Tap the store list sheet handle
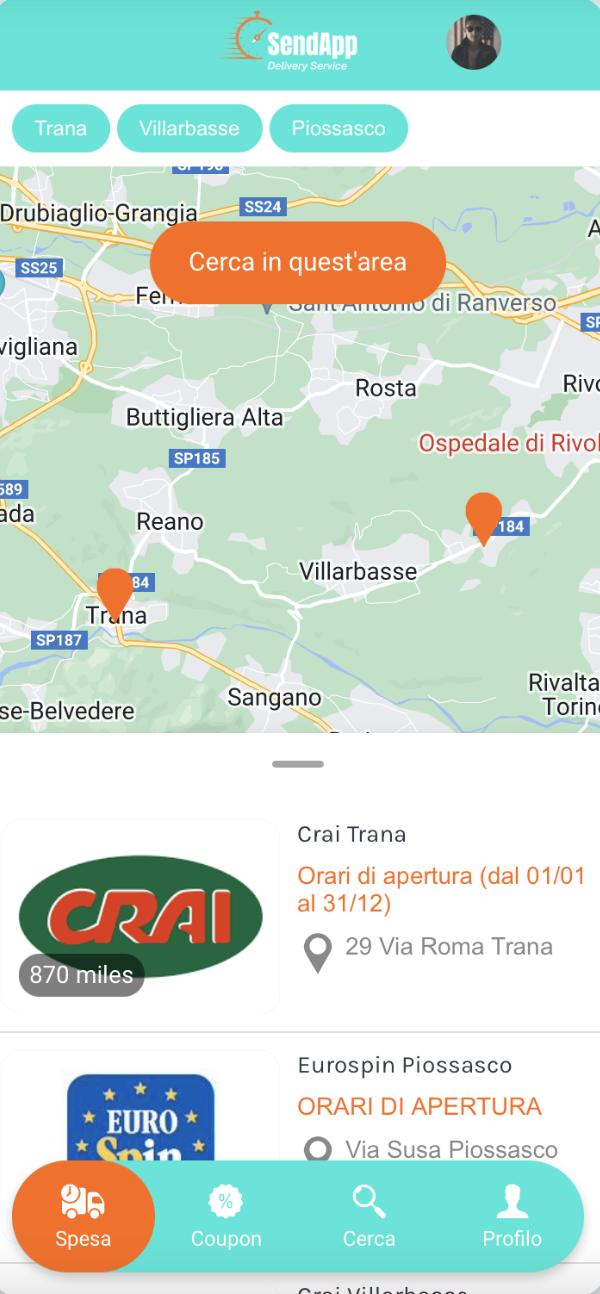The width and height of the screenshot is (600, 1294). [x=298, y=764]
